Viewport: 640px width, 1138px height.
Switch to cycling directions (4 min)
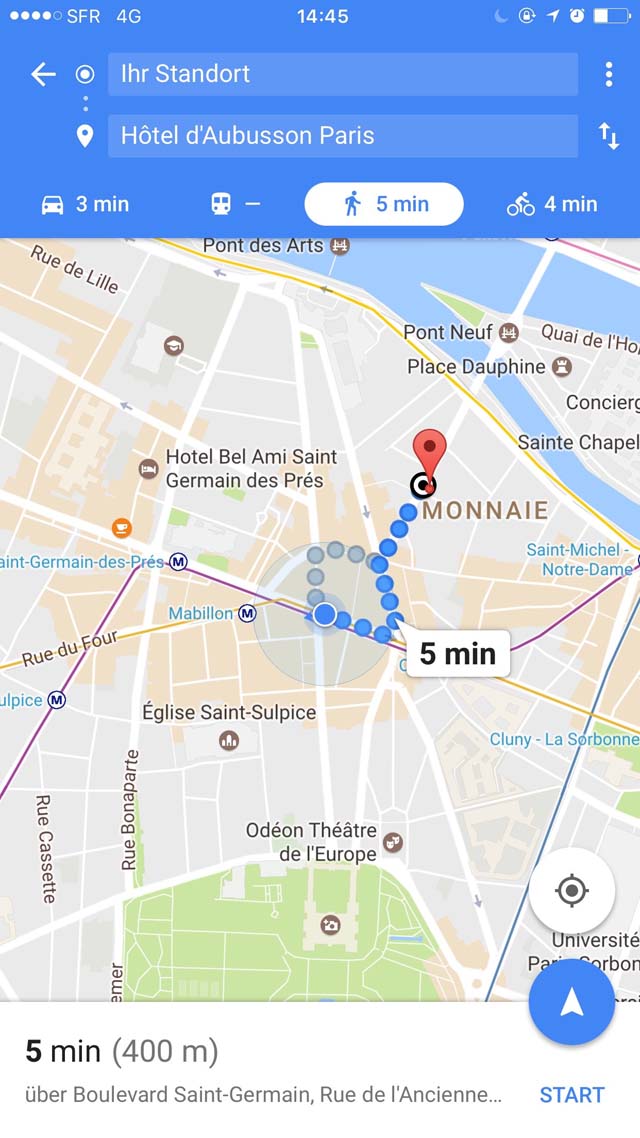[552, 205]
